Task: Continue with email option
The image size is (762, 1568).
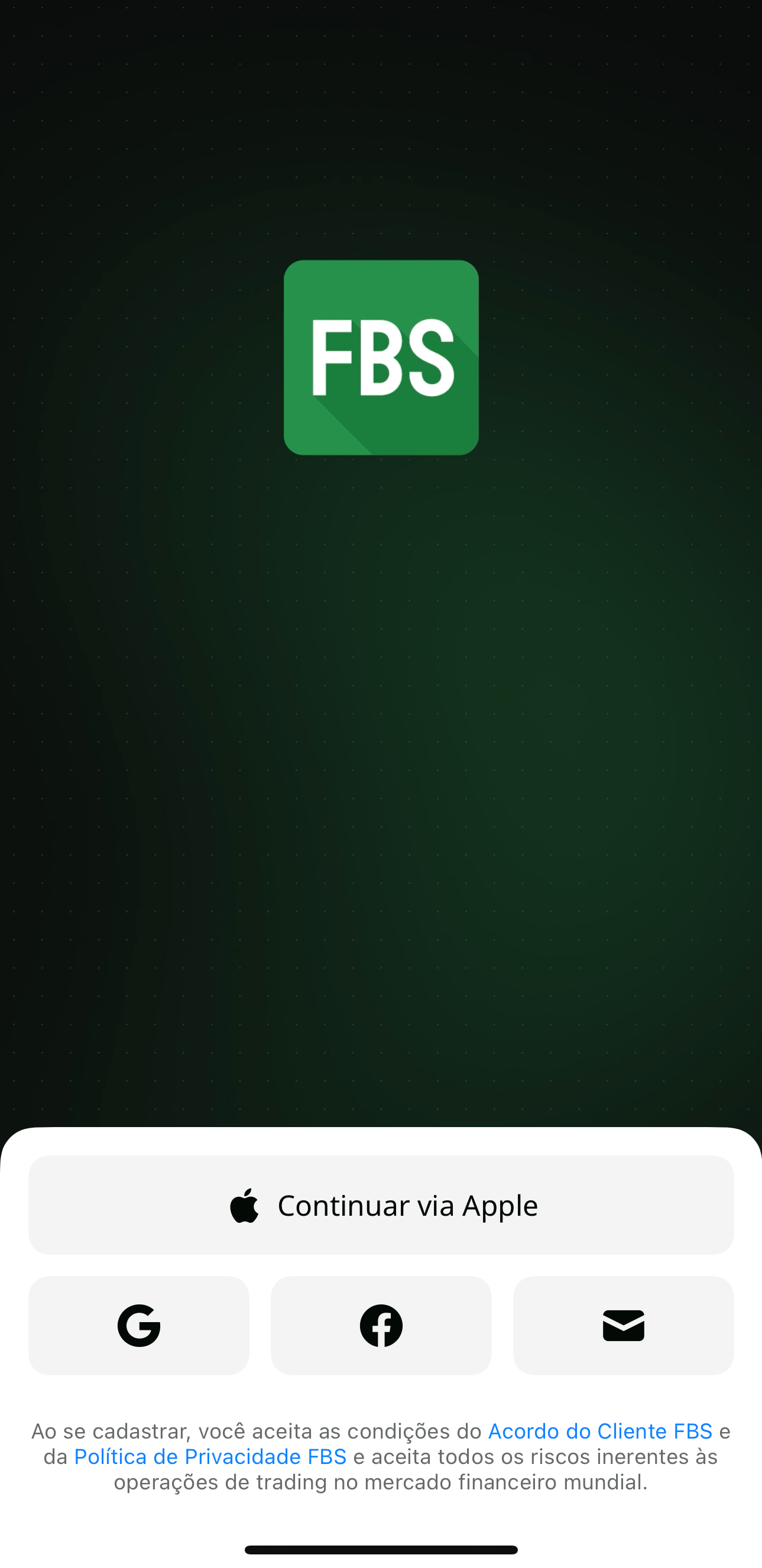Action: pyautogui.click(x=623, y=1325)
